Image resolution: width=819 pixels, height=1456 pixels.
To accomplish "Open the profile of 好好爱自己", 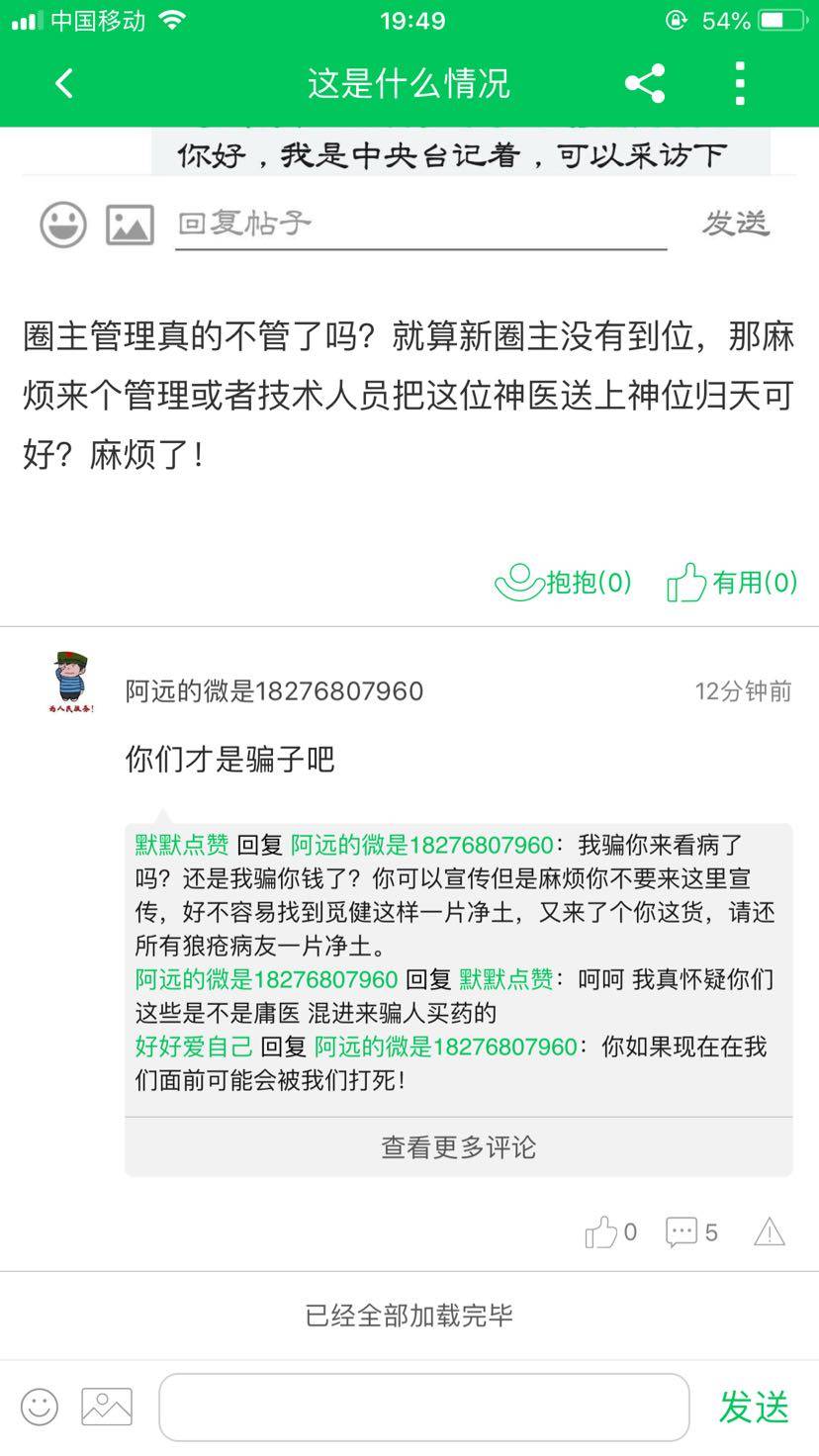I will click(194, 1046).
